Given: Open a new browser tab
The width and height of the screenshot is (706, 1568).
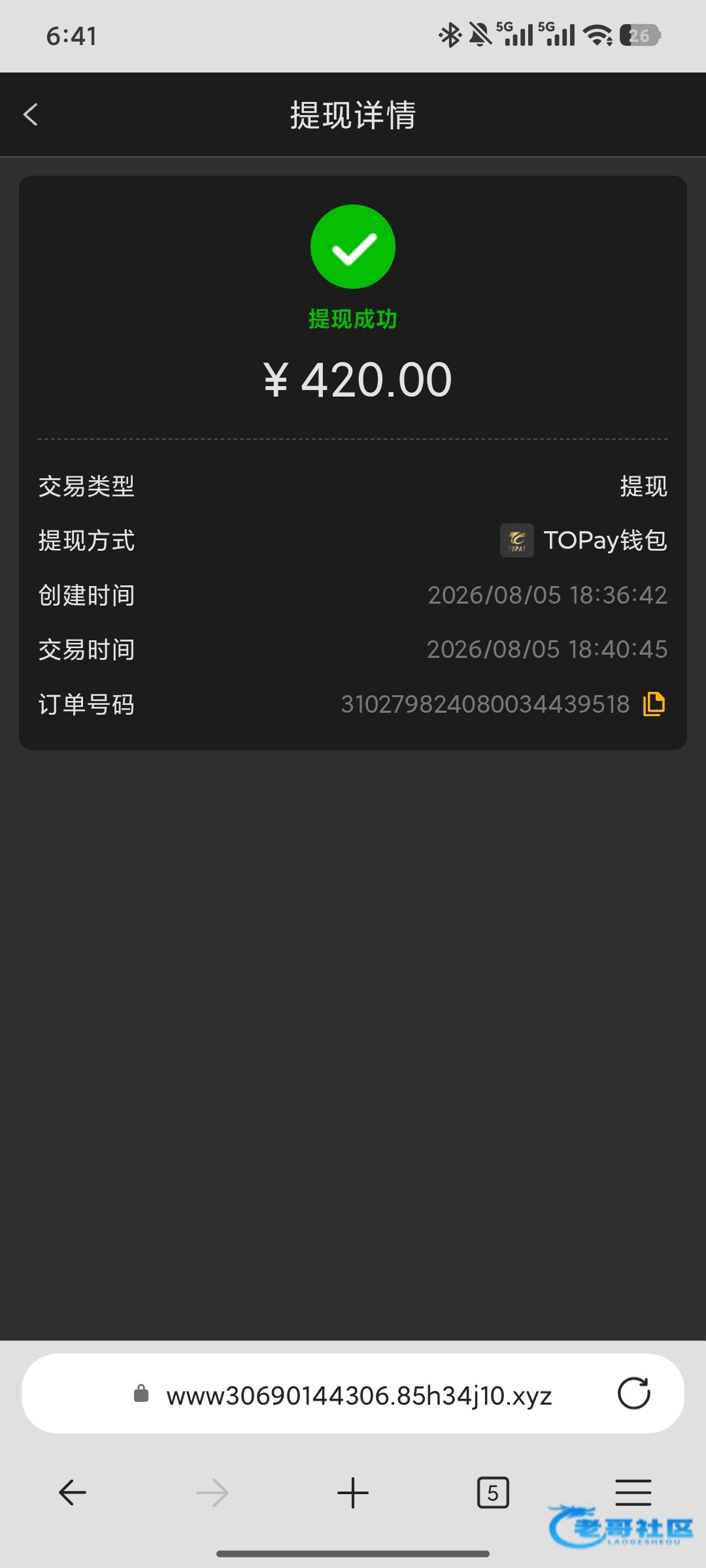Looking at the screenshot, I should pos(353,1493).
